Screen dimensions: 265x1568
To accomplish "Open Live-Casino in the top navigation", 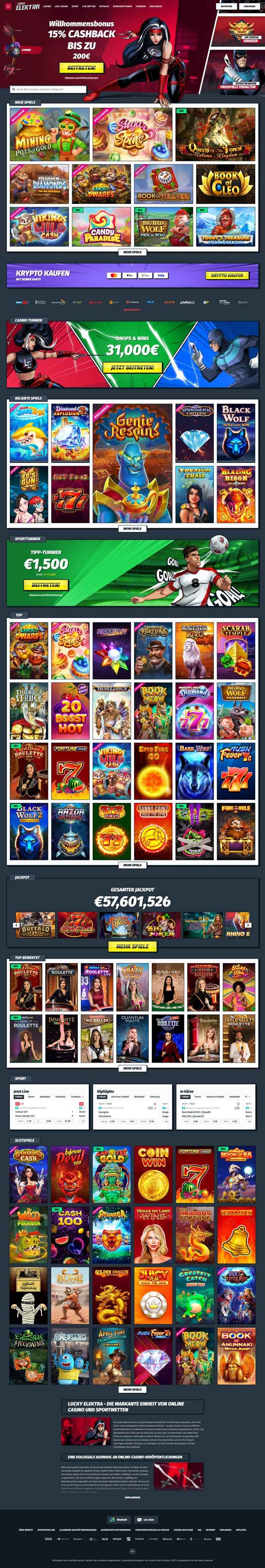I will click(61, 6).
